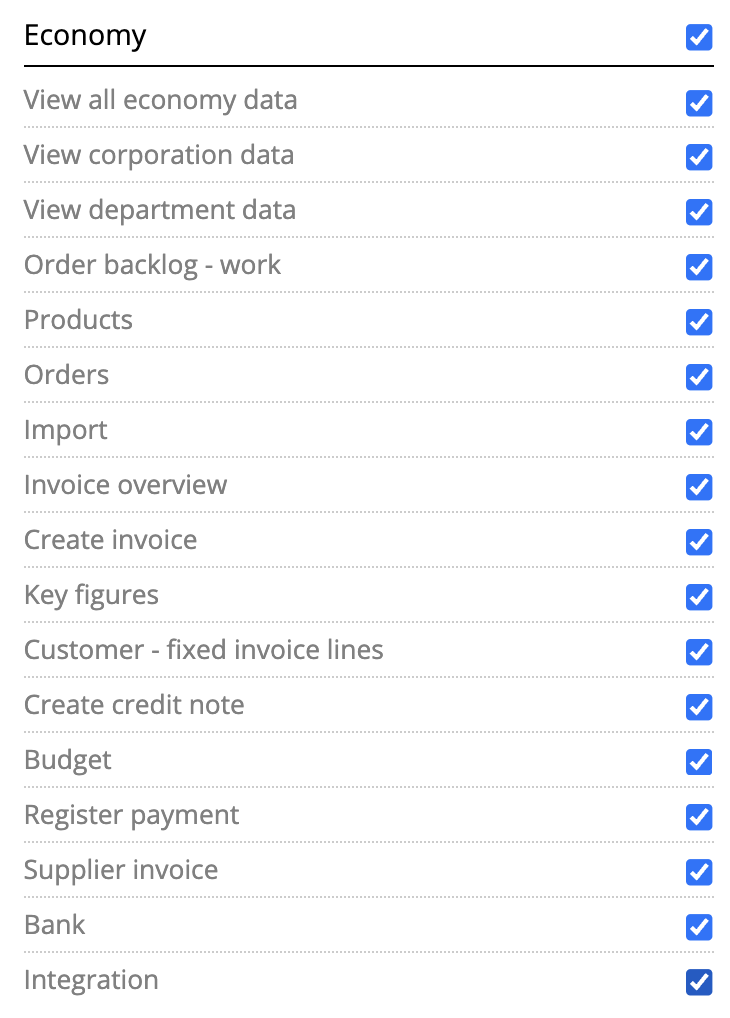
Task: Uncheck View all economy data
Action: coord(699,103)
